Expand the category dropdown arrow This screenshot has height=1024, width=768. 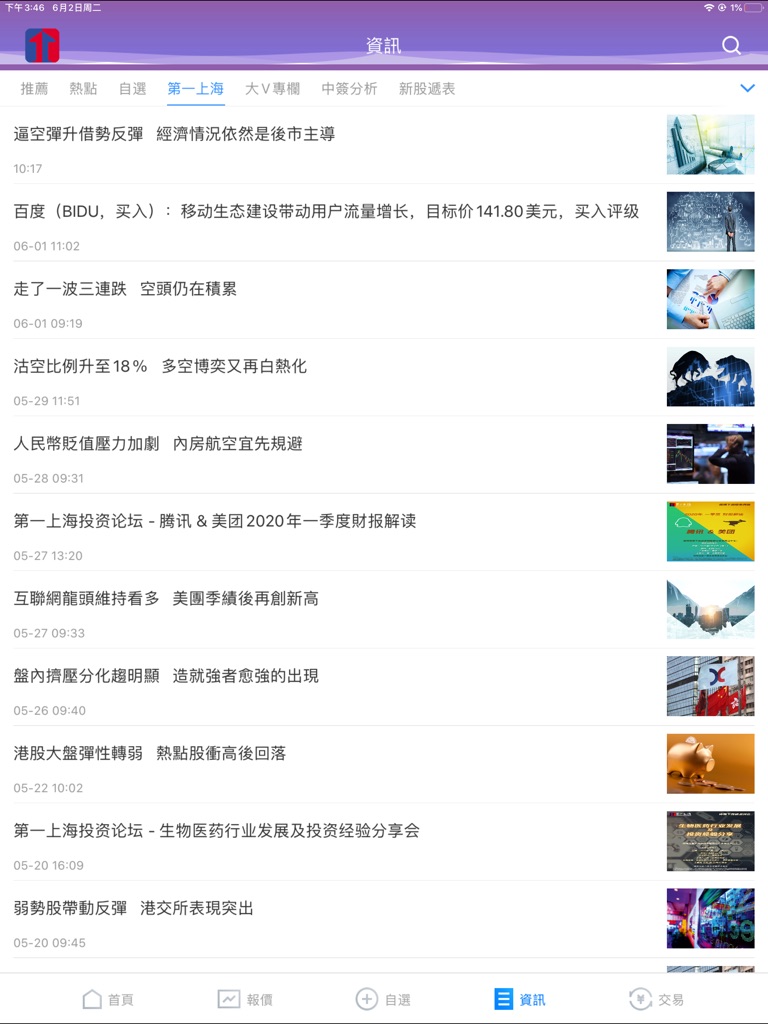[x=747, y=89]
